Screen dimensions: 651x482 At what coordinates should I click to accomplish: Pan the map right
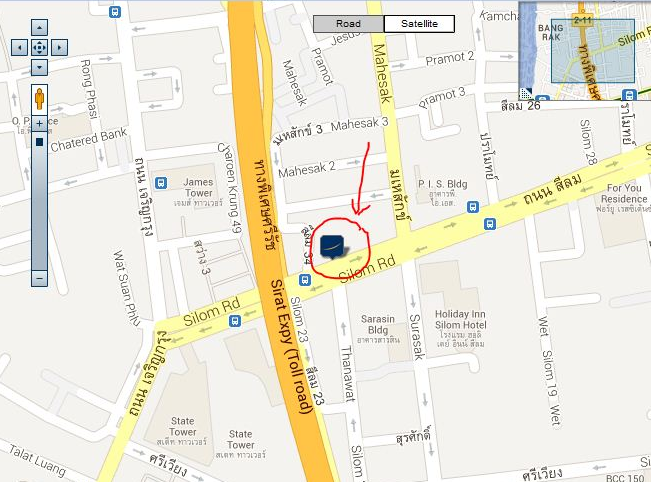click(59, 47)
